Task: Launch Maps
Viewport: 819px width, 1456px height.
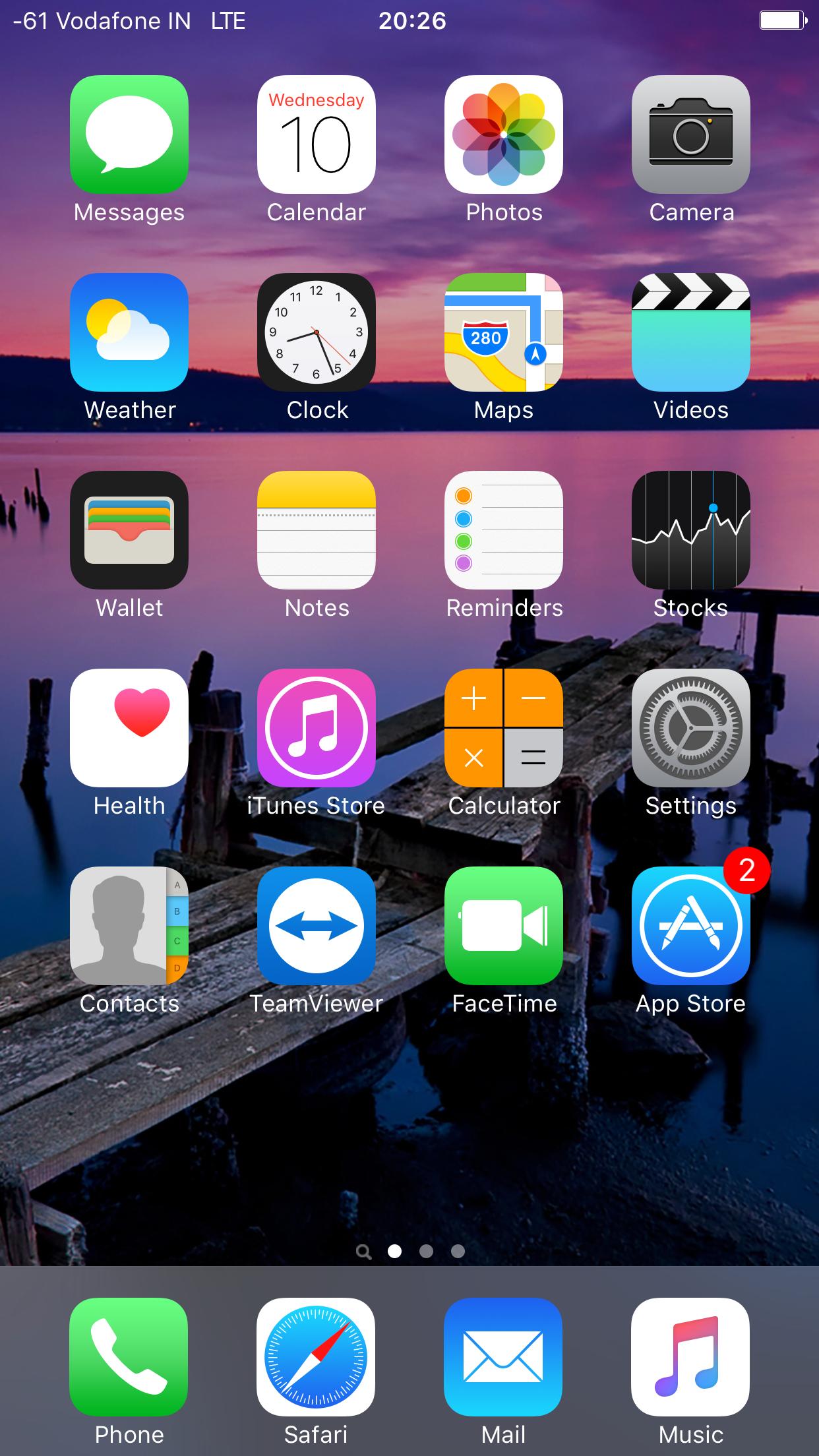Action: coord(504,332)
